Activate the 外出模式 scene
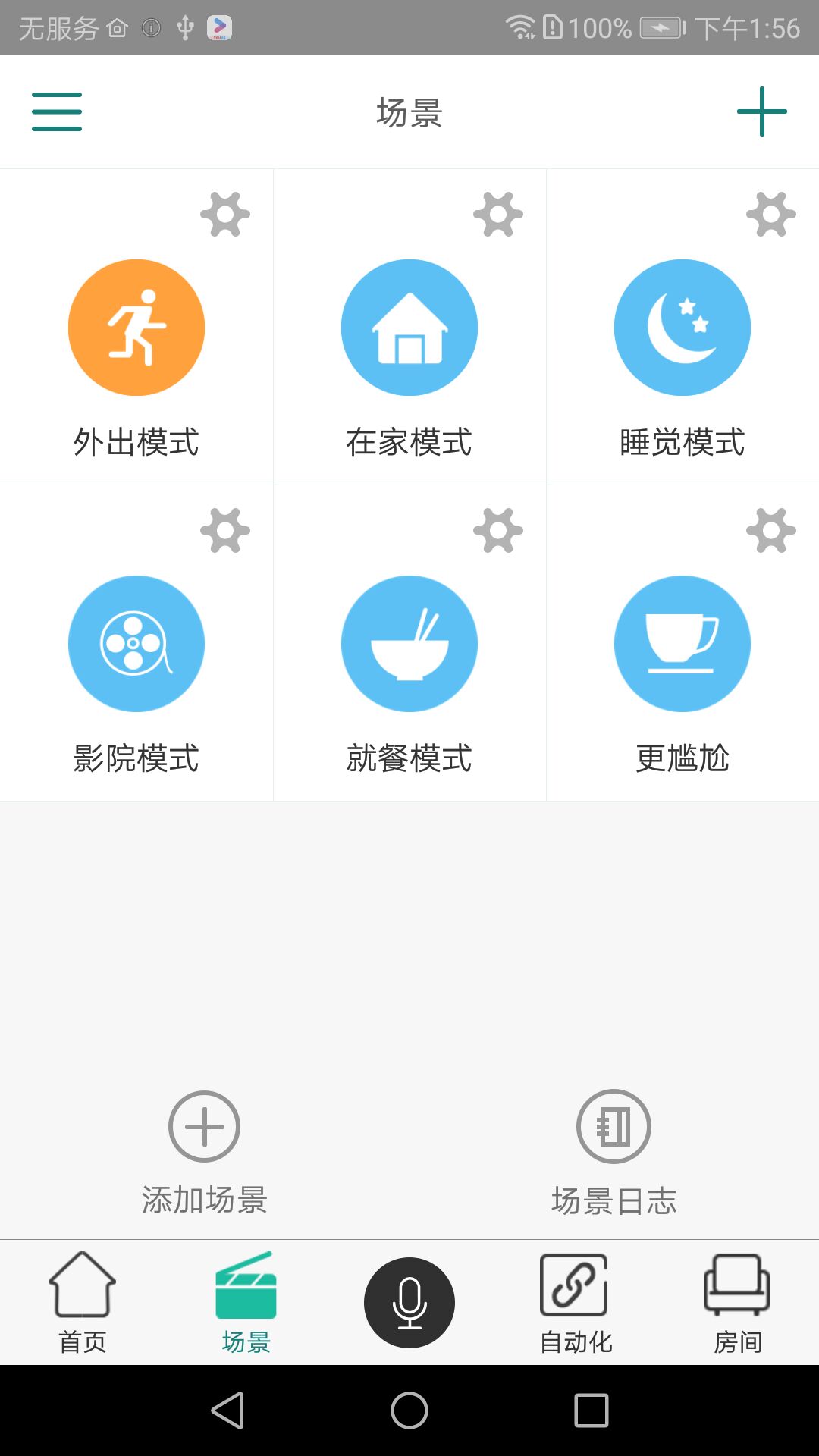Viewport: 819px width, 1456px height. pos(136,328)
